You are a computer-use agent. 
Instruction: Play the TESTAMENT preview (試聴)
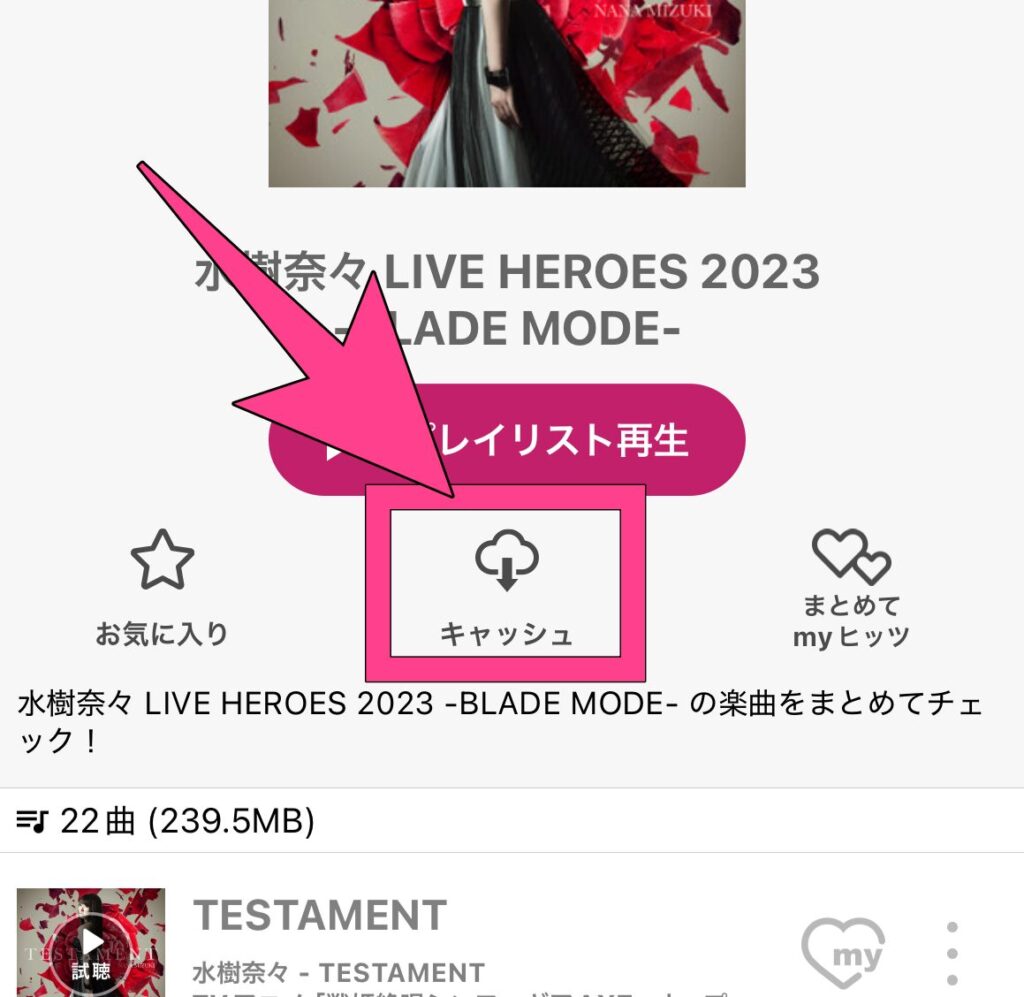91,945
